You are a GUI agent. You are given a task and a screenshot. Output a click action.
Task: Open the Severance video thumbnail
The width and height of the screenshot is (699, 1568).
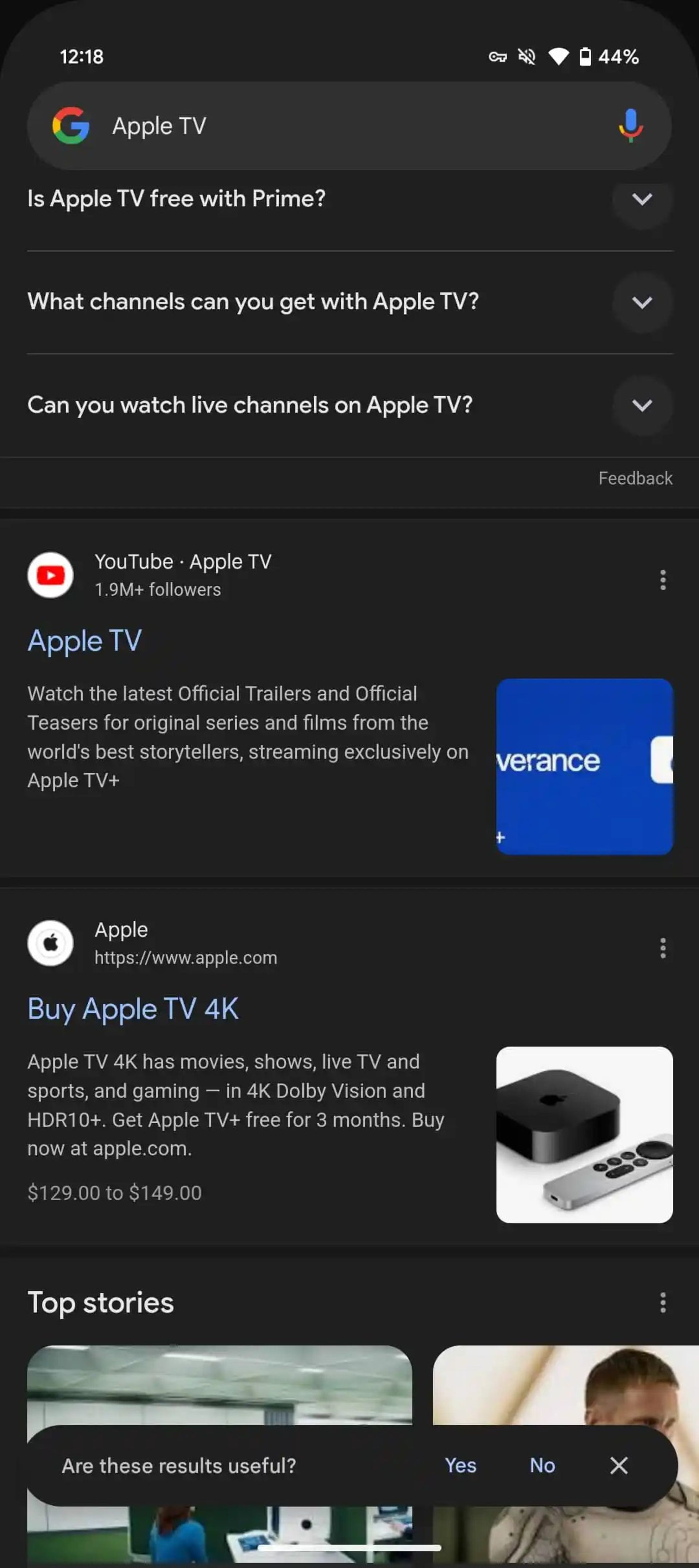[584, 766]
